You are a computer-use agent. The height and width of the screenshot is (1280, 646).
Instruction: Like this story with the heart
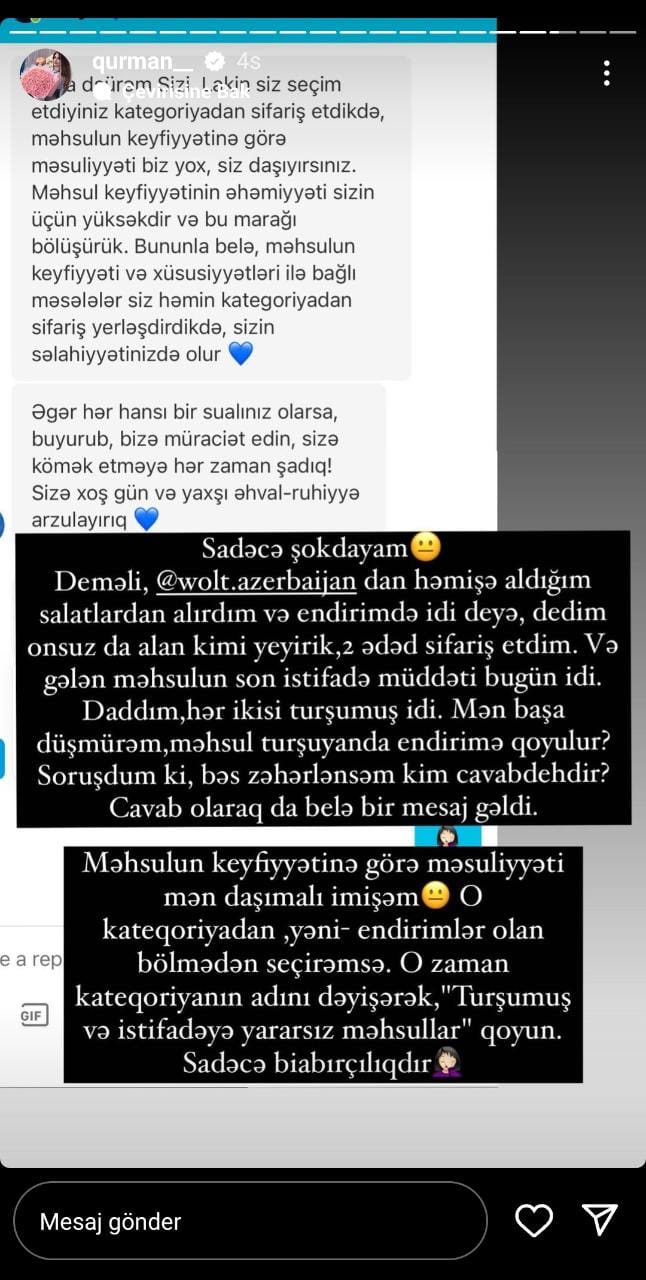coord(534,1220)
